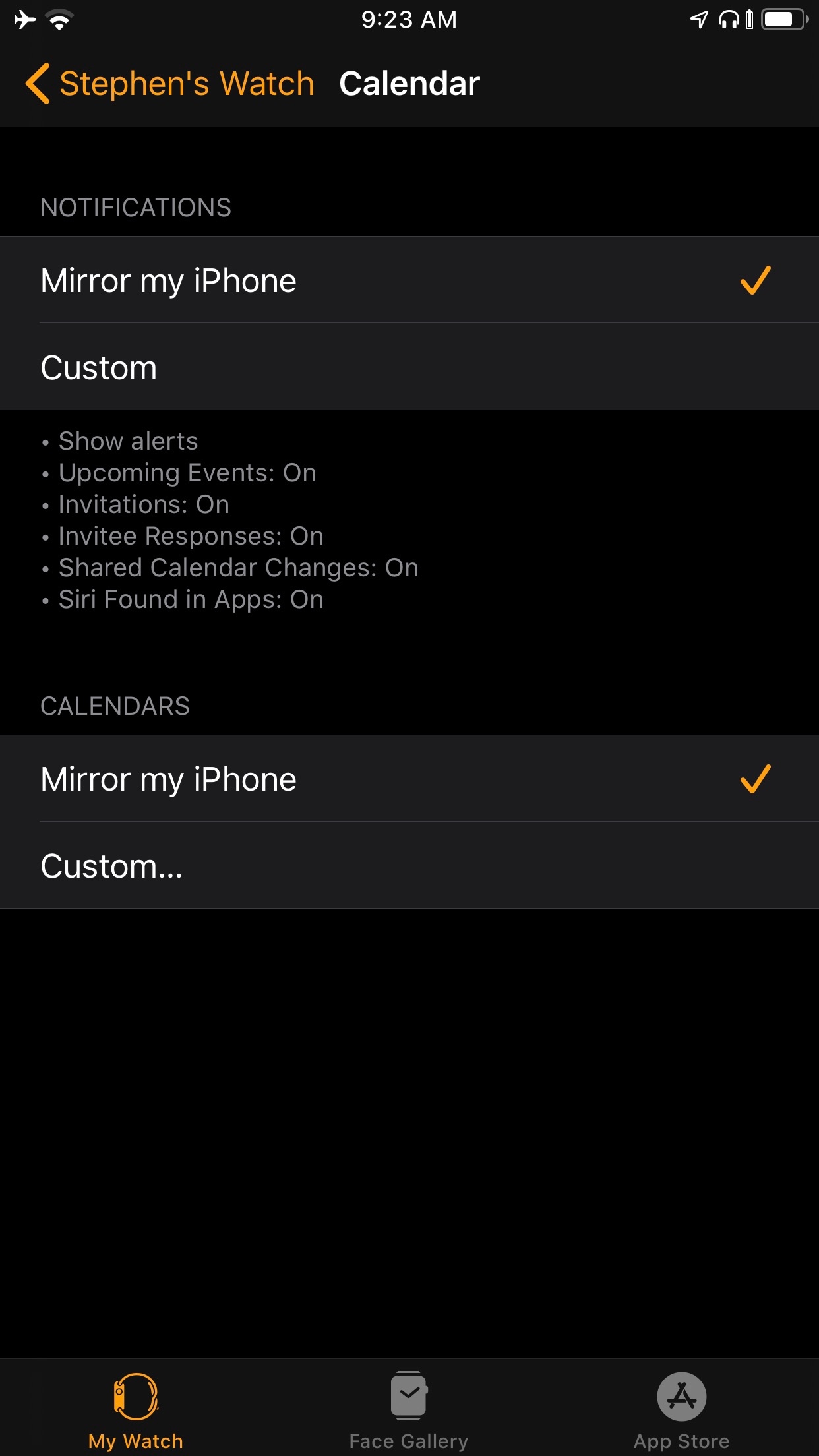The width and height of the screenshot is (819, 1456).
Task: Select Mirror my iPhone under Calendars
Action: click(409, 779)
